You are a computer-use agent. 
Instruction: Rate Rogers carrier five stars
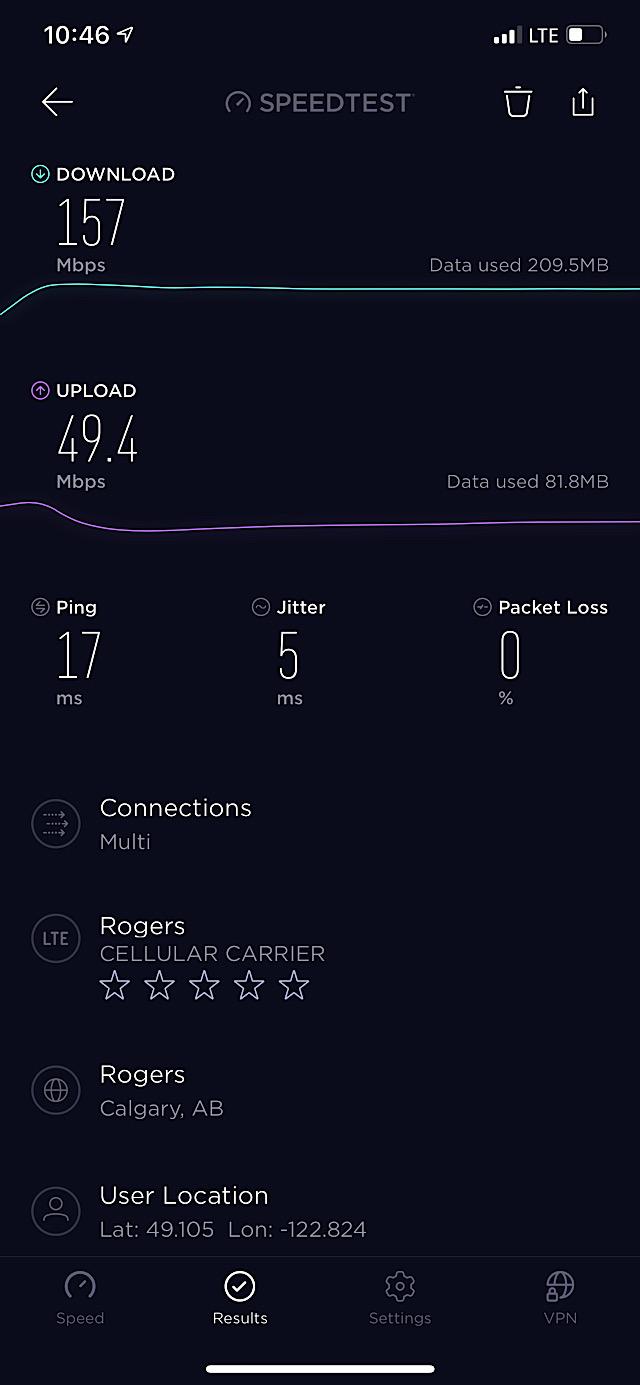coord(294,987)
